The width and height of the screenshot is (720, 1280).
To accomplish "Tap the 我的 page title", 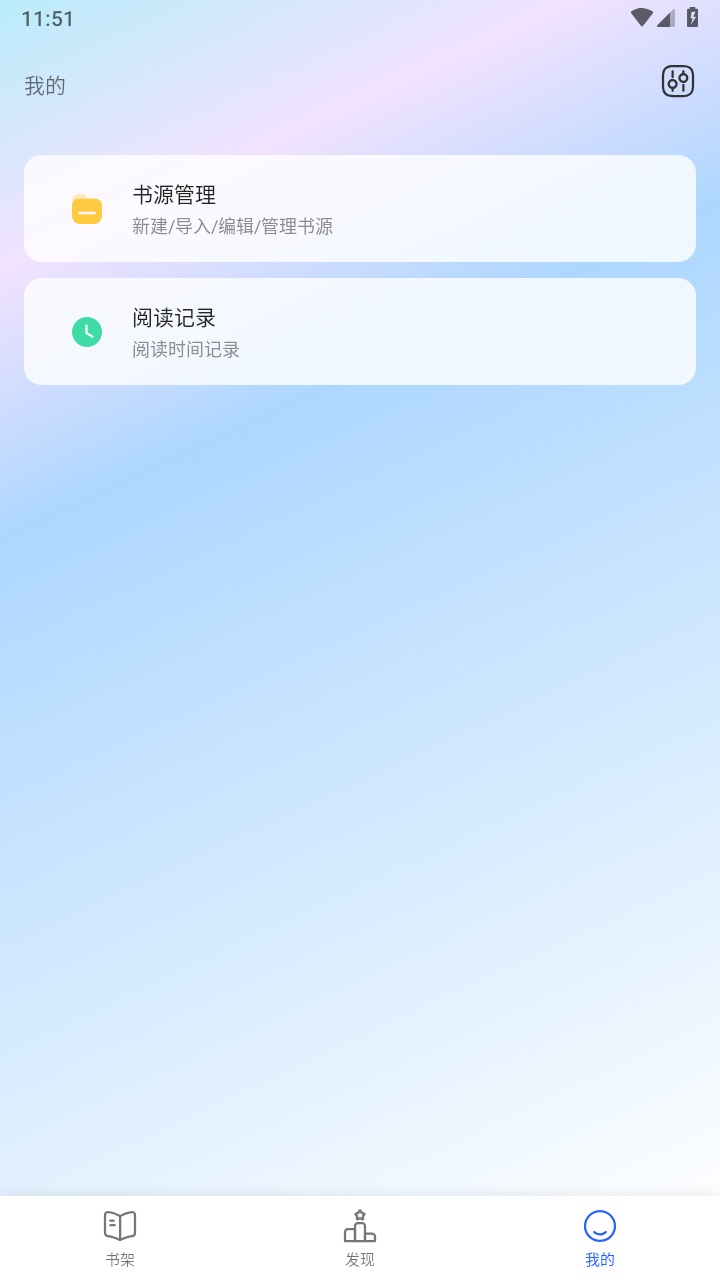I will click(x=45, y=85).
